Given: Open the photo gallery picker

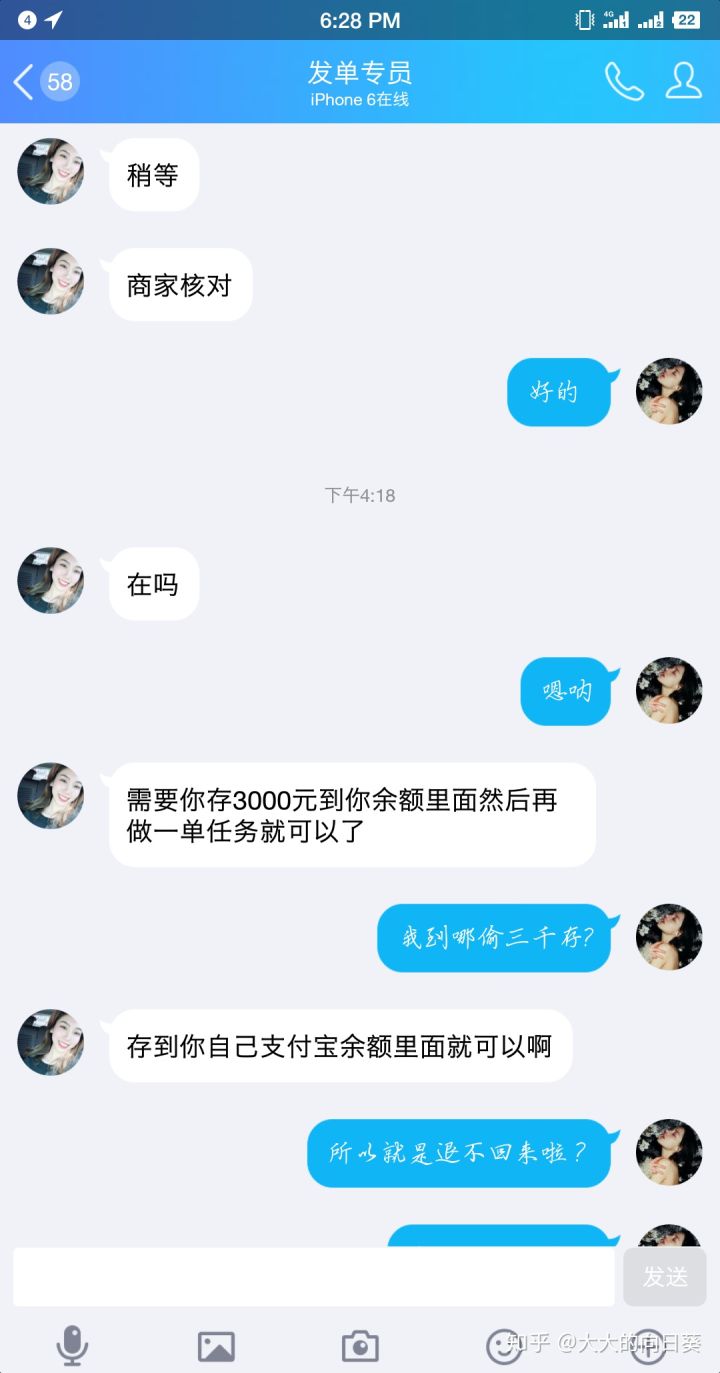Looking at the screenshot, I should [216, 1346].
